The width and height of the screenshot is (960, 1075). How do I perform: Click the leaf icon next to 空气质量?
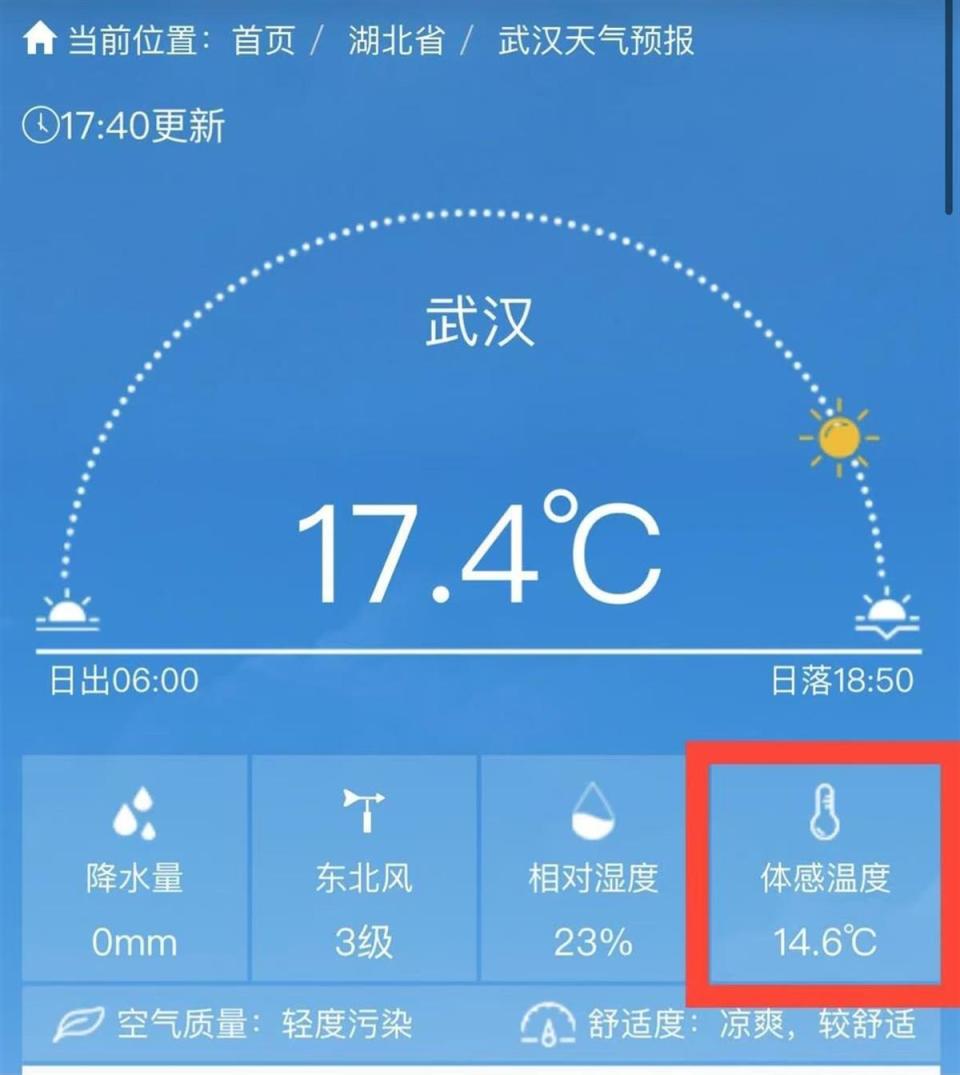[78, 1024]
